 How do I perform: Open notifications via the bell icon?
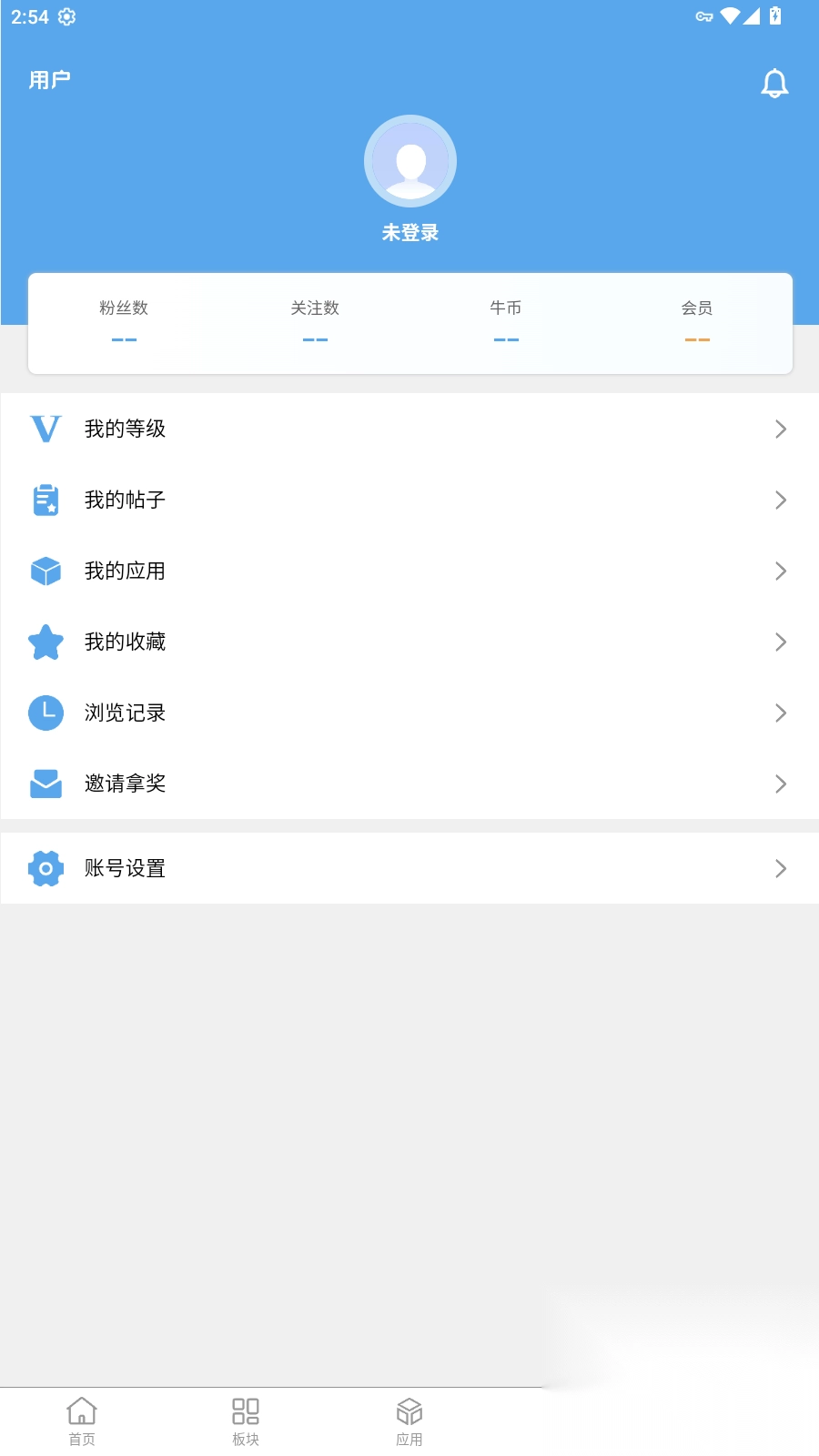click(x=775, y=82)
